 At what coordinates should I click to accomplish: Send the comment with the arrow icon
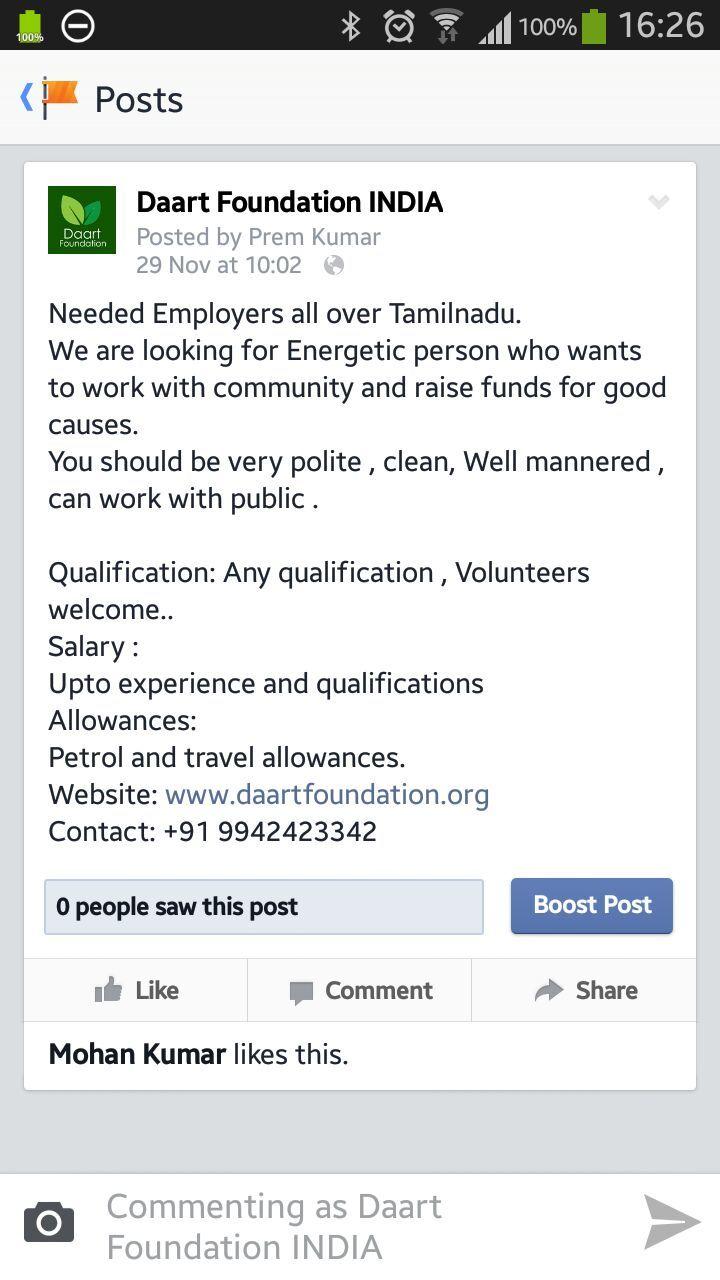tap(671, 1222)
